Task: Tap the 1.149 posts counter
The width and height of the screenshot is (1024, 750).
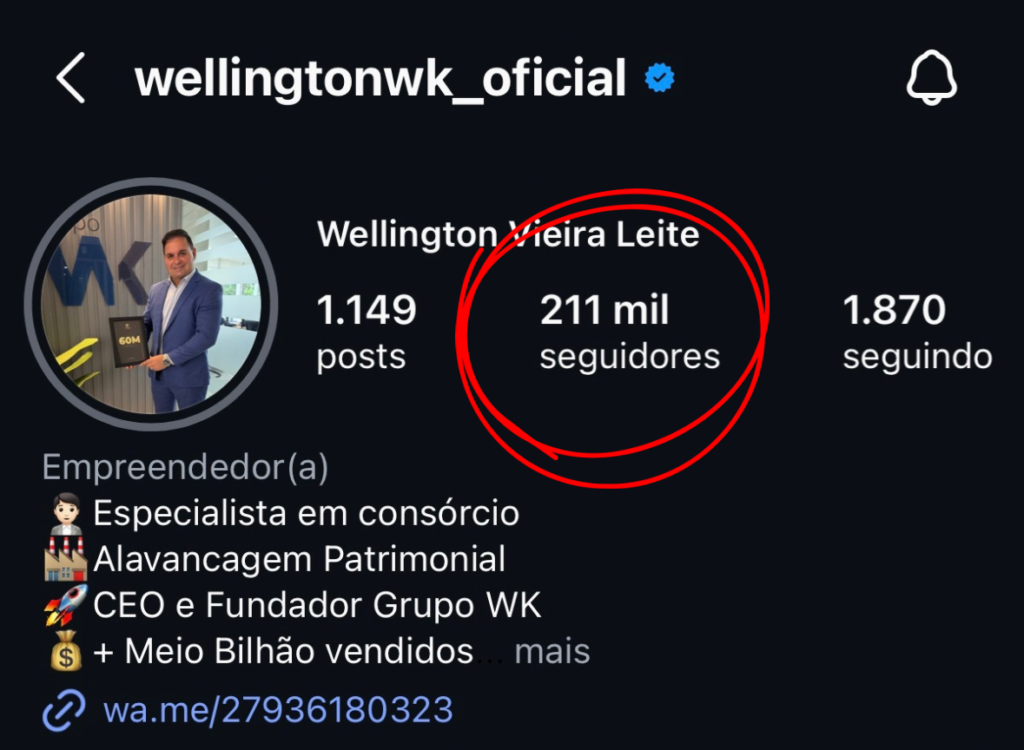Action: [x=366, y=332]
